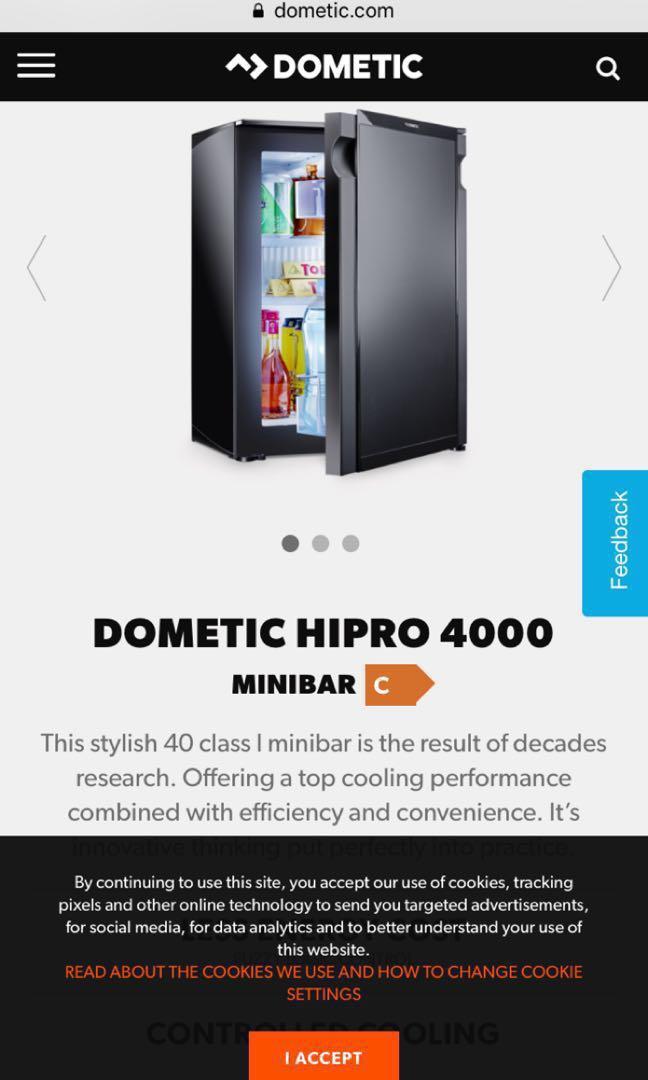Image resolution: width=648 pixels, height=1080 pixels.
Task: Open the Feedback side tab
Action: [x=616, y=541]
